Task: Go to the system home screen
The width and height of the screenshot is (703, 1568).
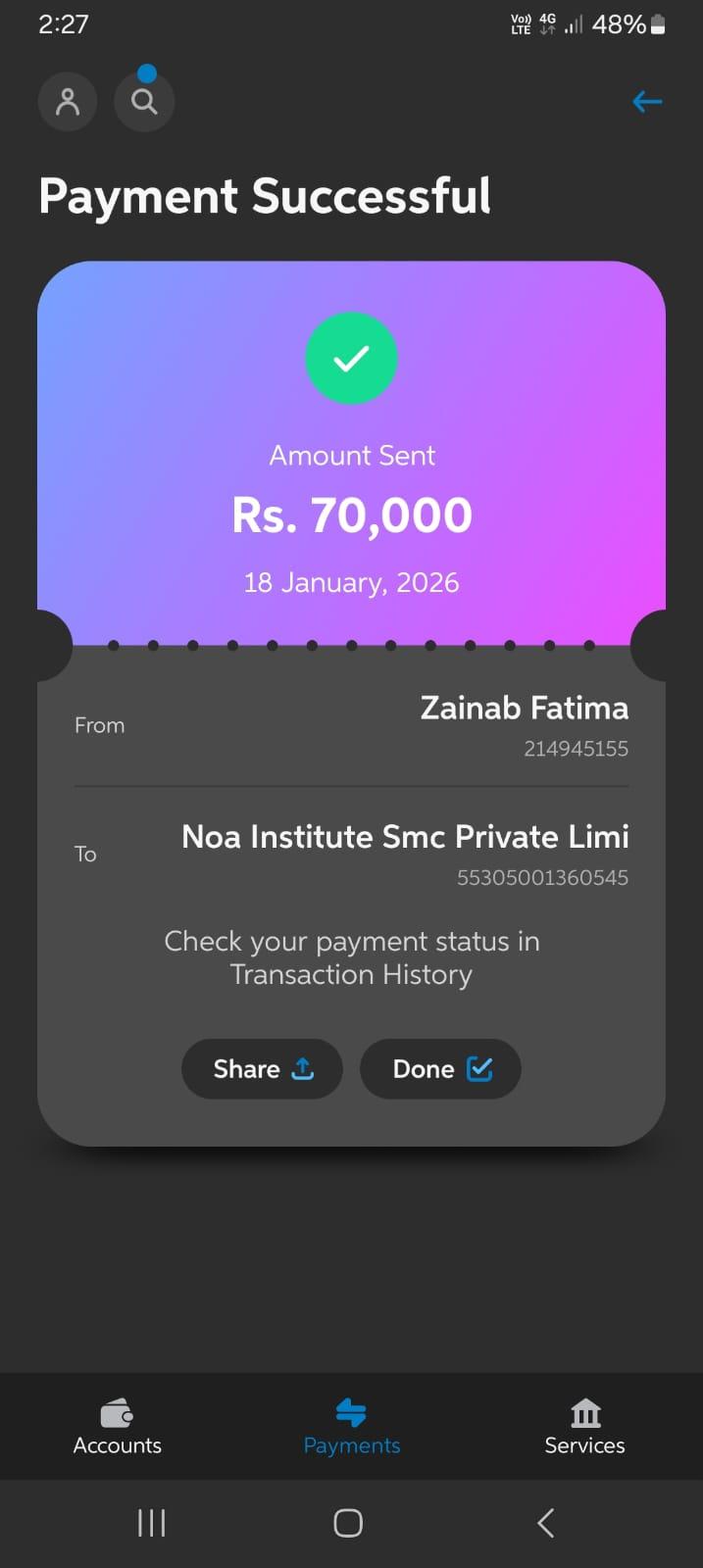Action: tap(348, 1523)
